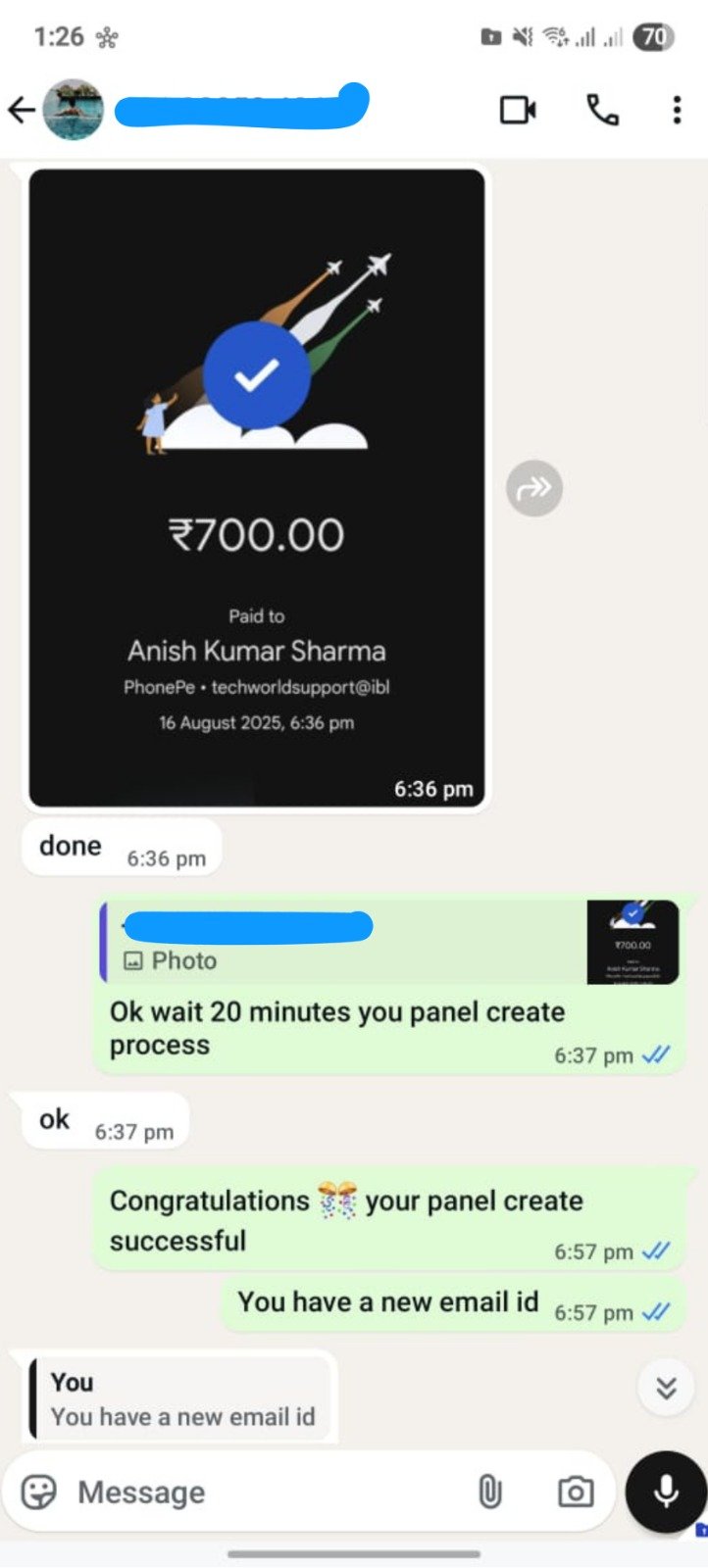Open the camera from the message bar

click(575, 1492)
